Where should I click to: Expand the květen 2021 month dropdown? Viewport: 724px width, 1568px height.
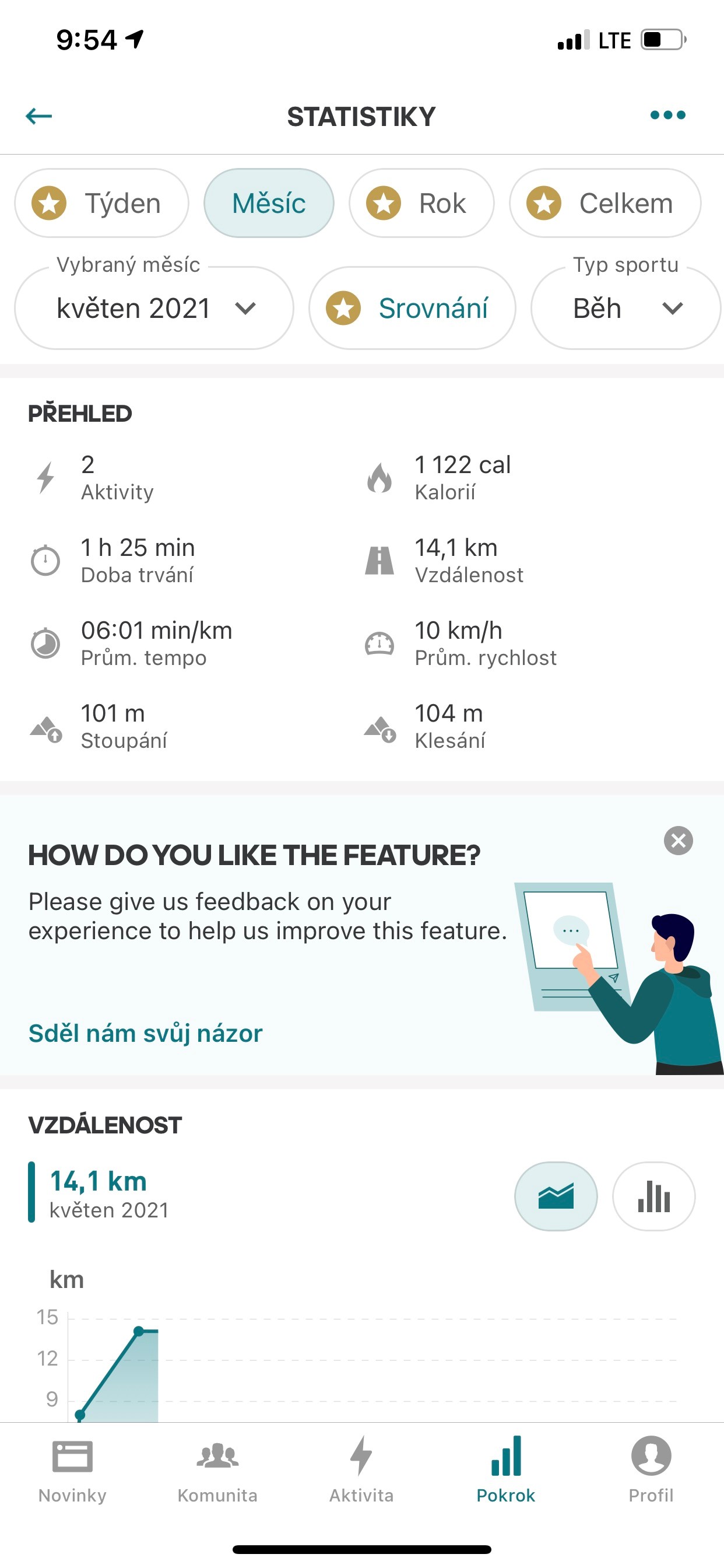coord(154,308)
